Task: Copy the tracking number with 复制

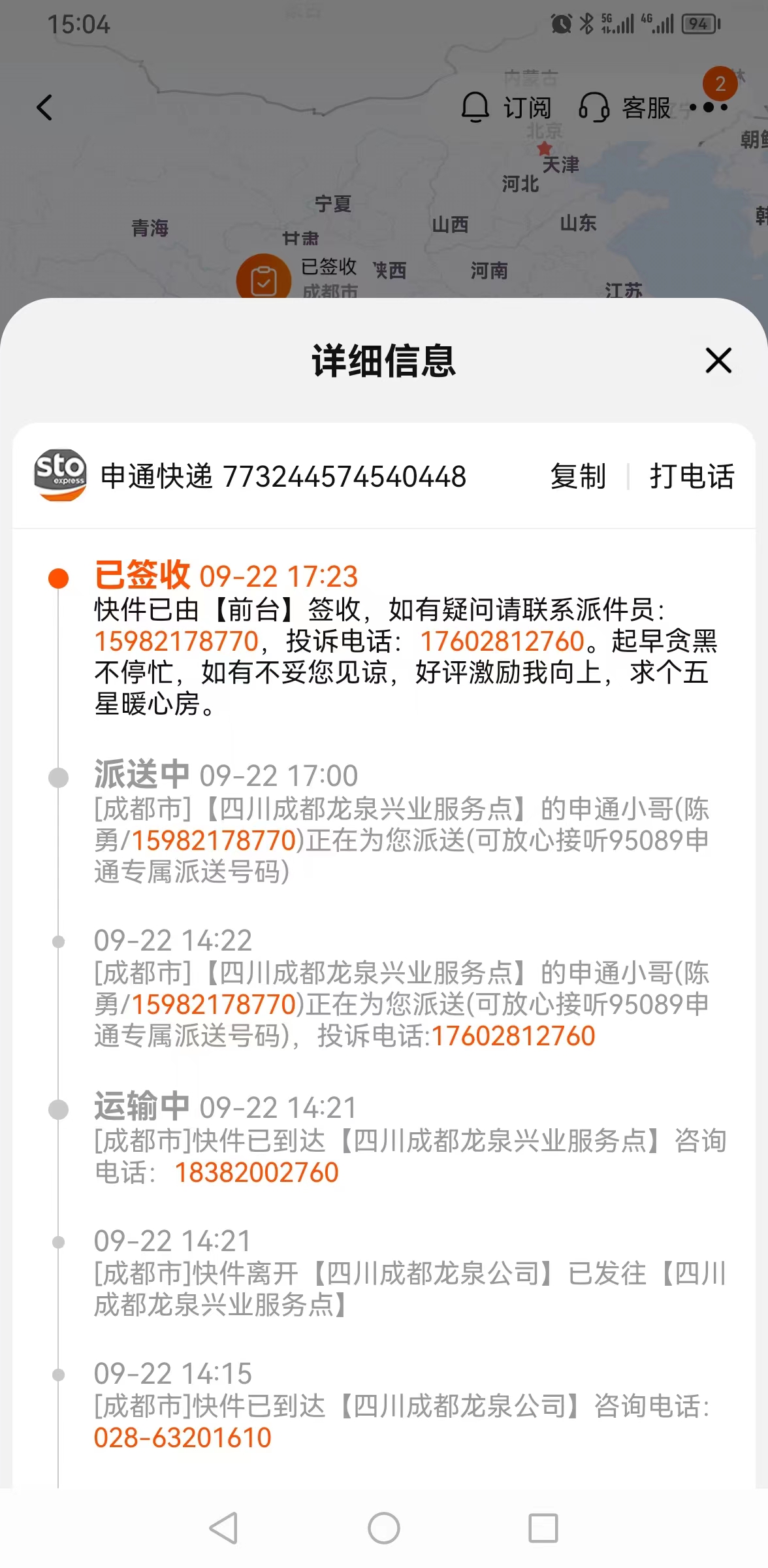Action: click(578, 476)
